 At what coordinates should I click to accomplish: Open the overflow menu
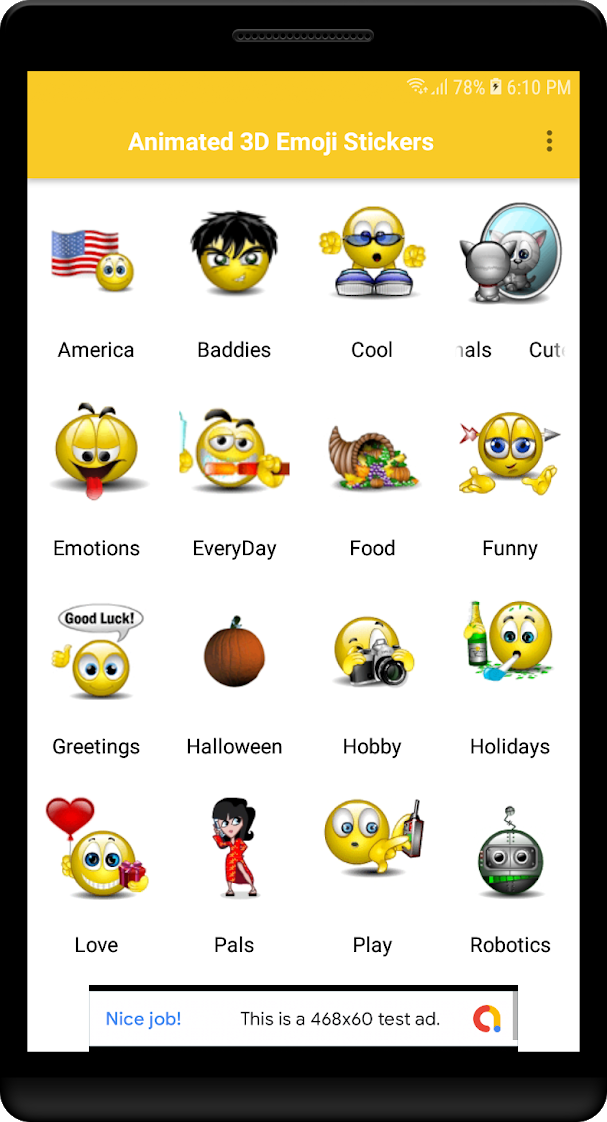[x=549, y=141]
